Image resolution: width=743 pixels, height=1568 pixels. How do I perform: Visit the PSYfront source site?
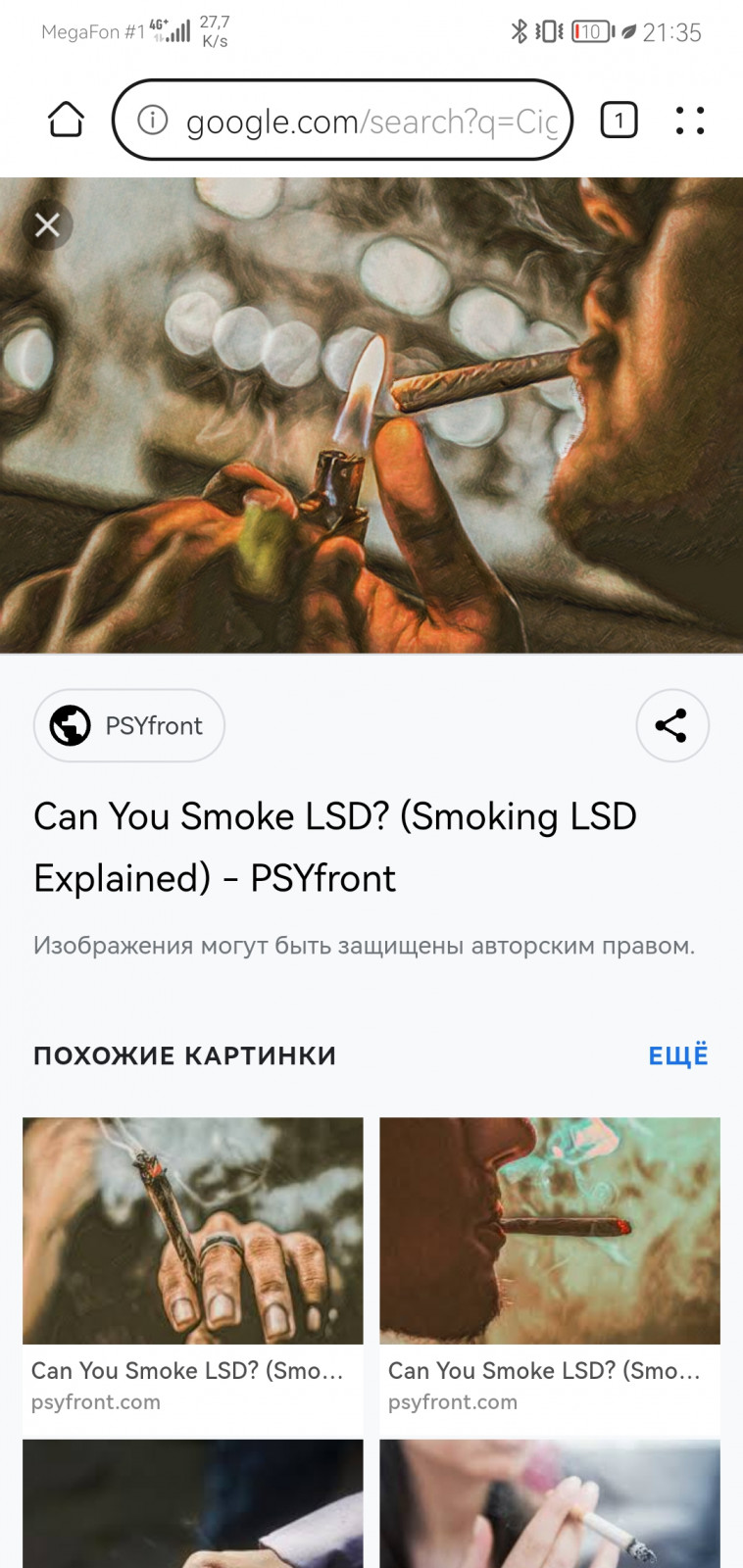coord(129,726)
